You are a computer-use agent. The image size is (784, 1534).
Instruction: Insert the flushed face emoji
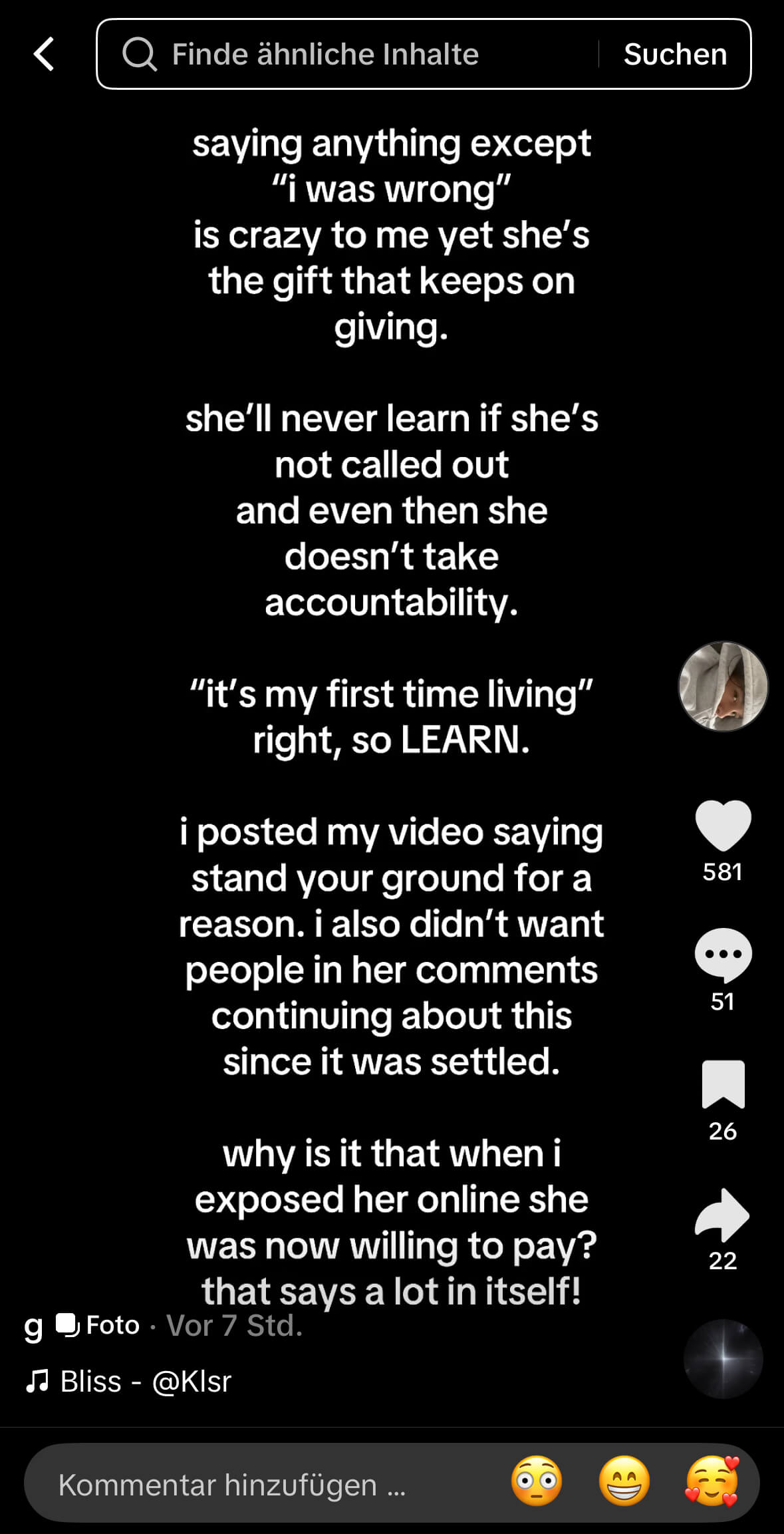coord(537,1481)
